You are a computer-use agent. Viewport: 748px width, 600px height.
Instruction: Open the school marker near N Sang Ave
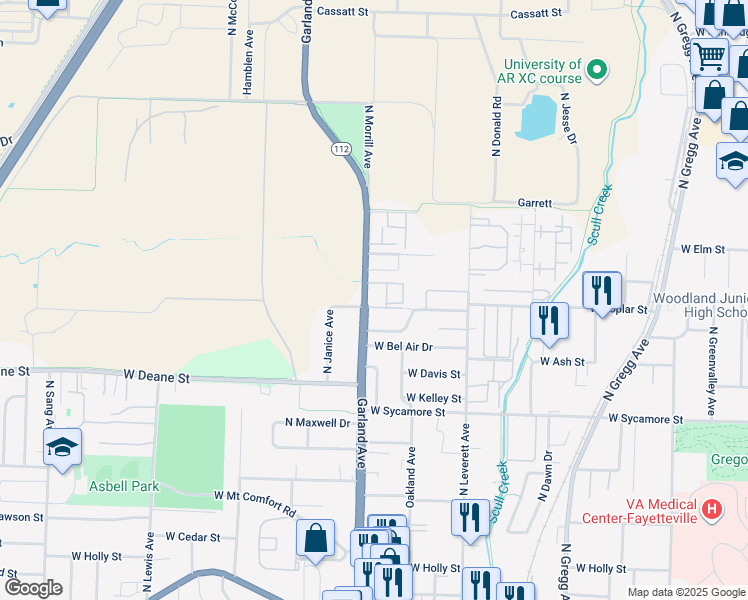tap(62, 449)
